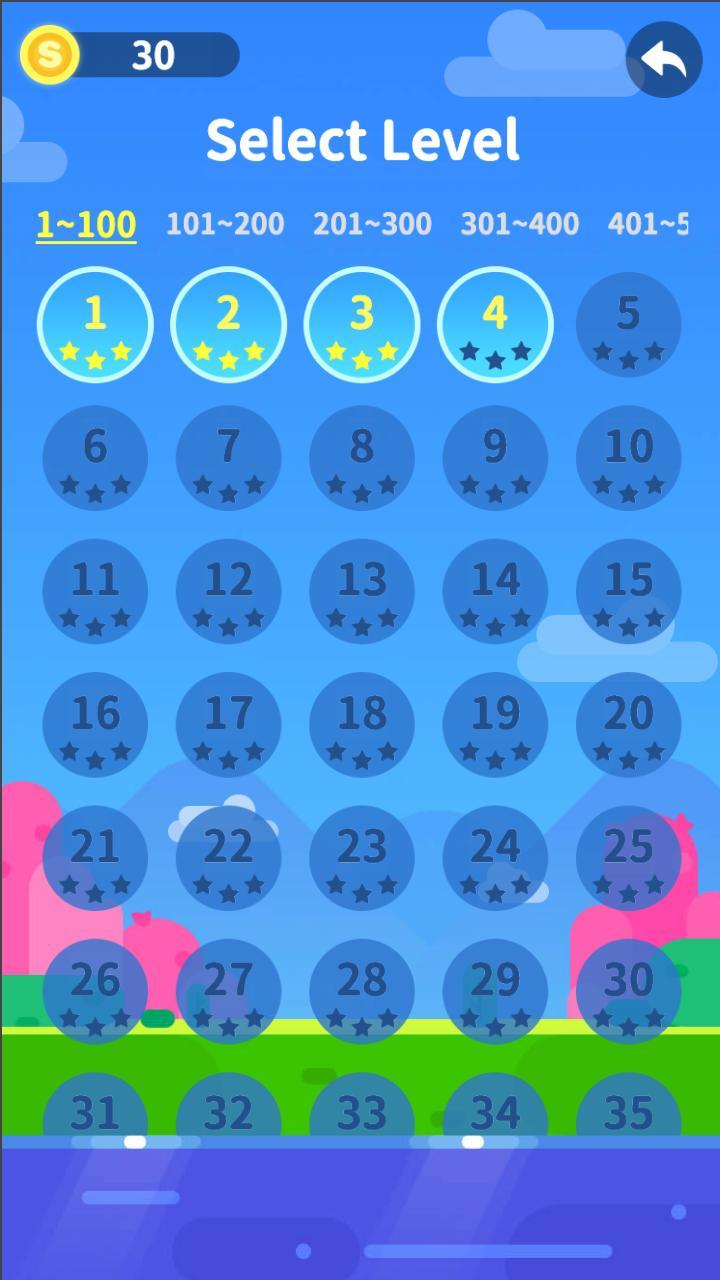Open level 1 with three stars
The height and width of the screenshot is (1280, 720).
[95, 325]
